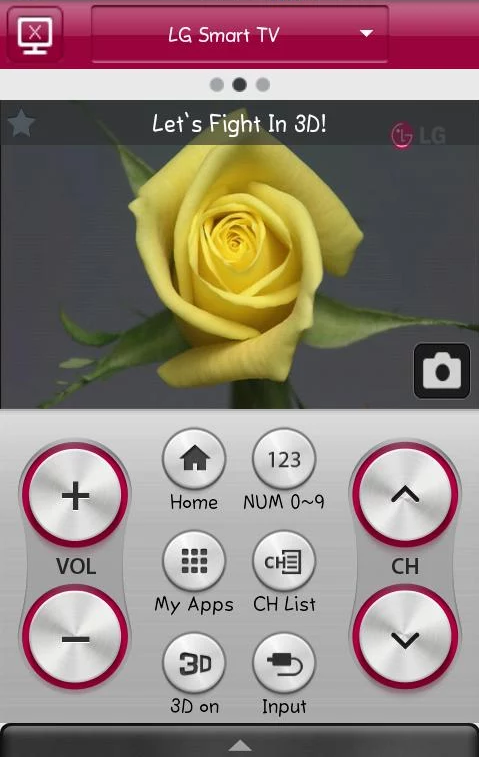Open the NUM 0~9 number pad
The width and height of the screenshot is (479, 757).
(284, 459)
